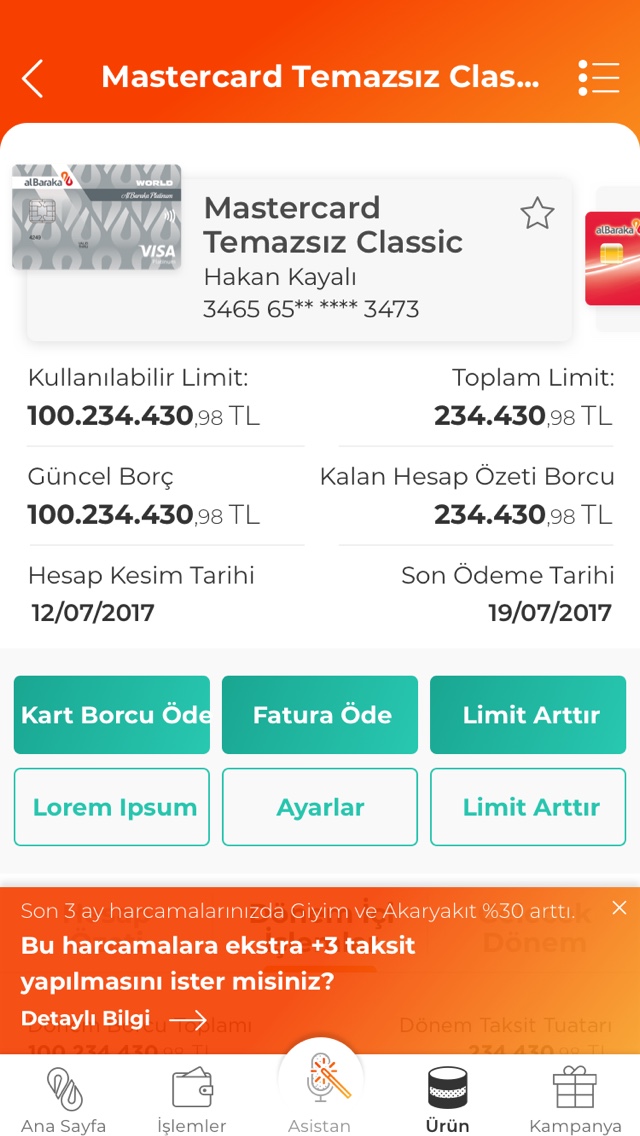Mark Mastercard Temazsız Classic as favorite

click(537, 213)
